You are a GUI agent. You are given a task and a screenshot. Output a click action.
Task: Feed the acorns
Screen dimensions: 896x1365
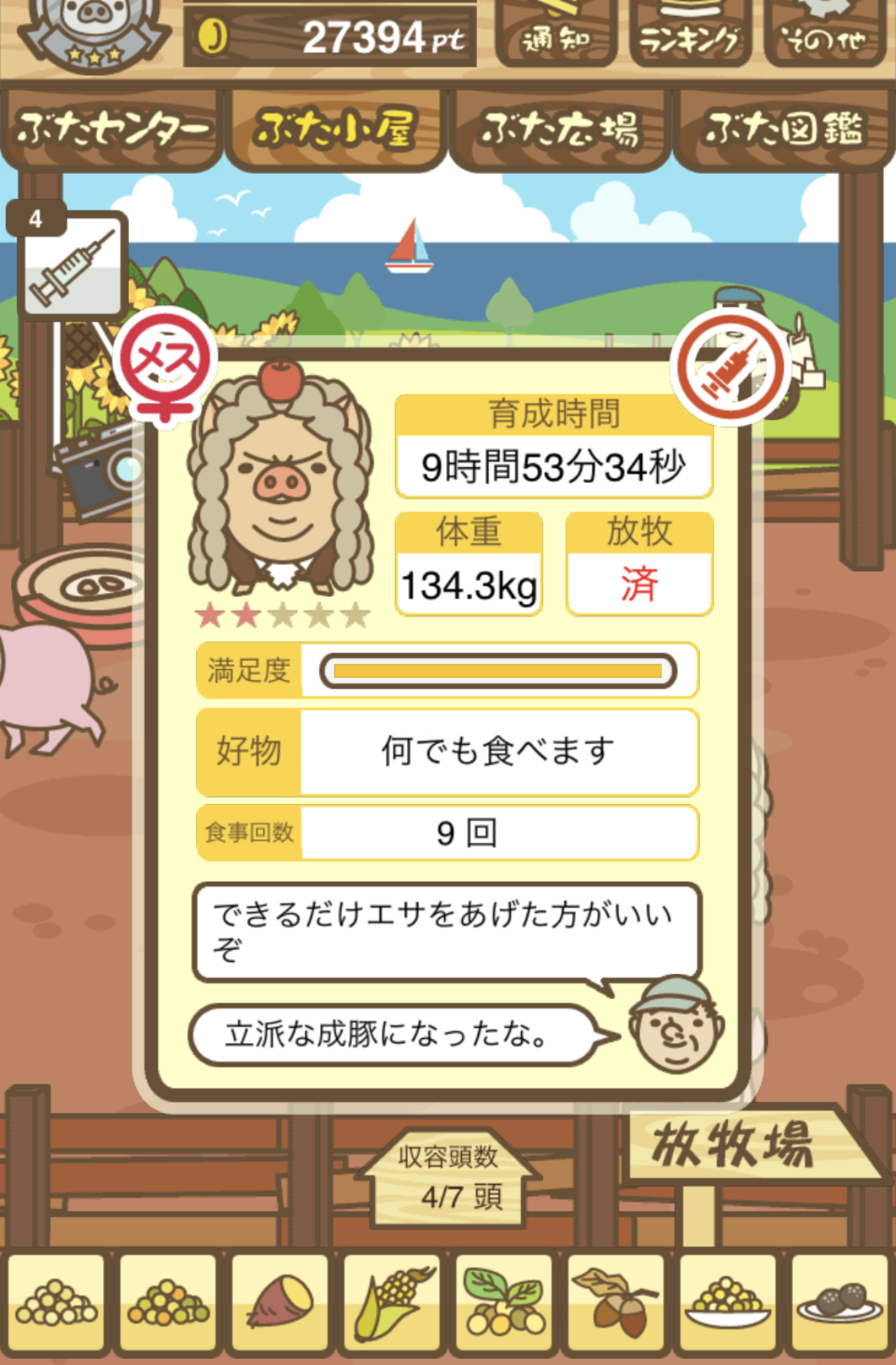coord(616,1303)
